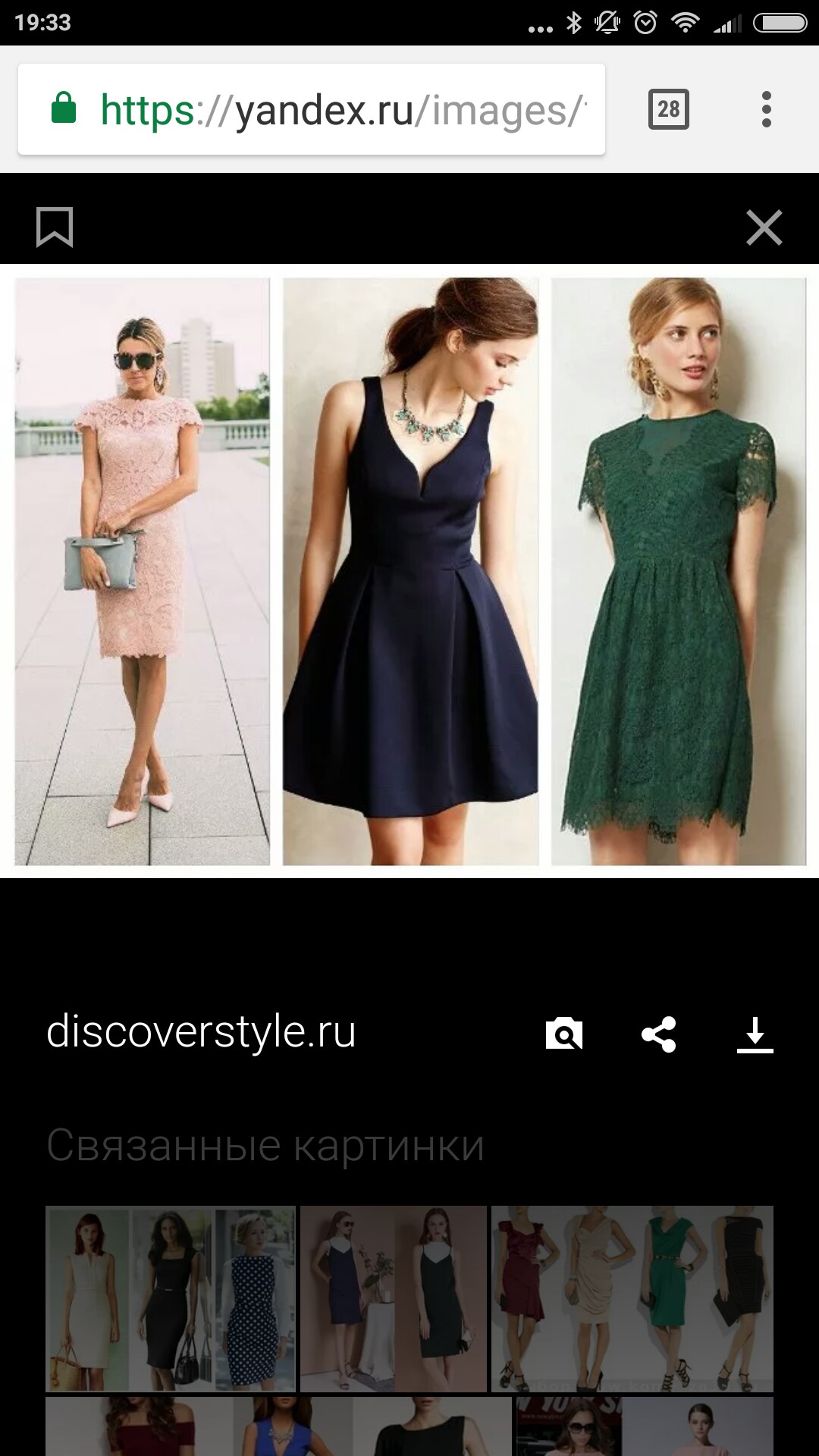This screenshot has height=1456, width=819.
Task: Open the related picture with blue dress
Action: pyautogui.click(x=278, y=1426)
